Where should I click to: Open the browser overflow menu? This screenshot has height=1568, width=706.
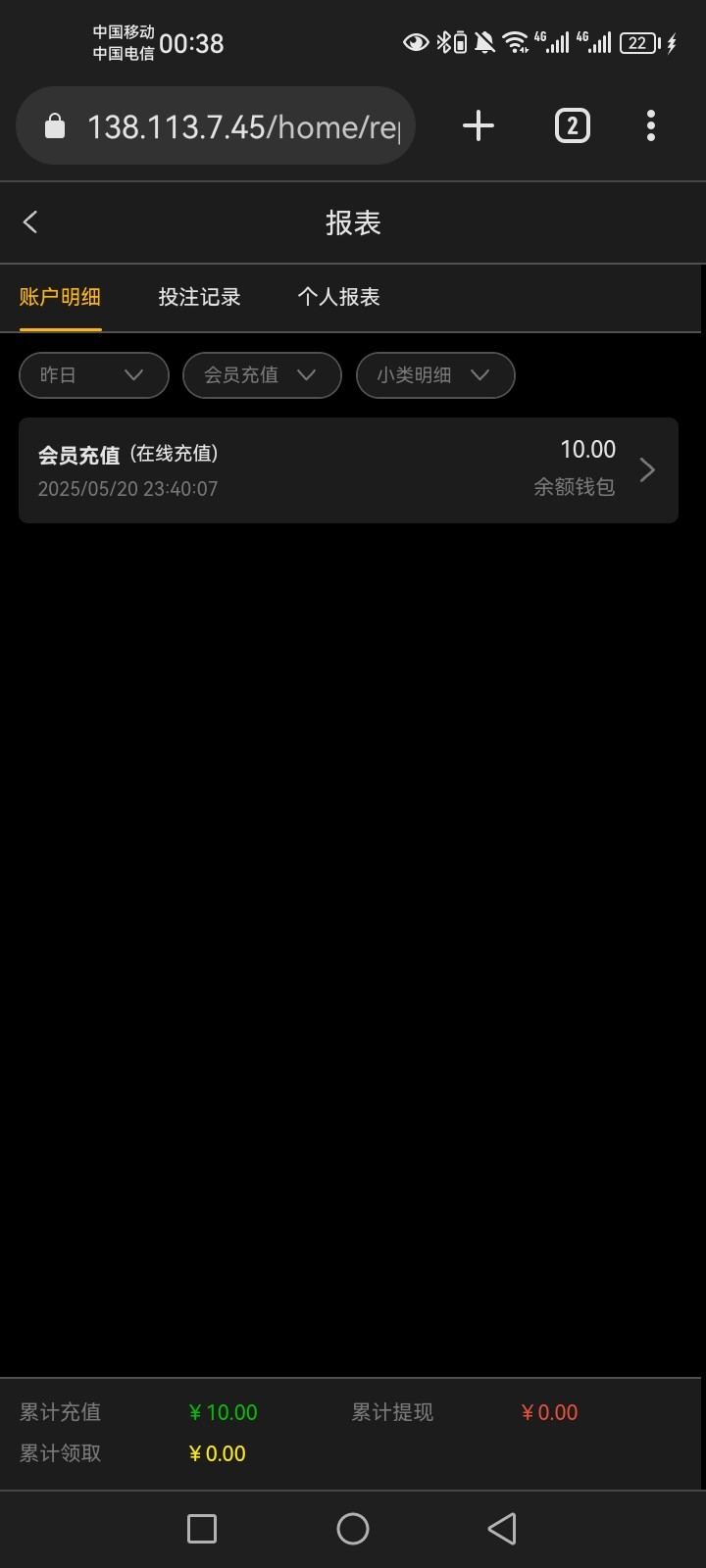[651, 126]
